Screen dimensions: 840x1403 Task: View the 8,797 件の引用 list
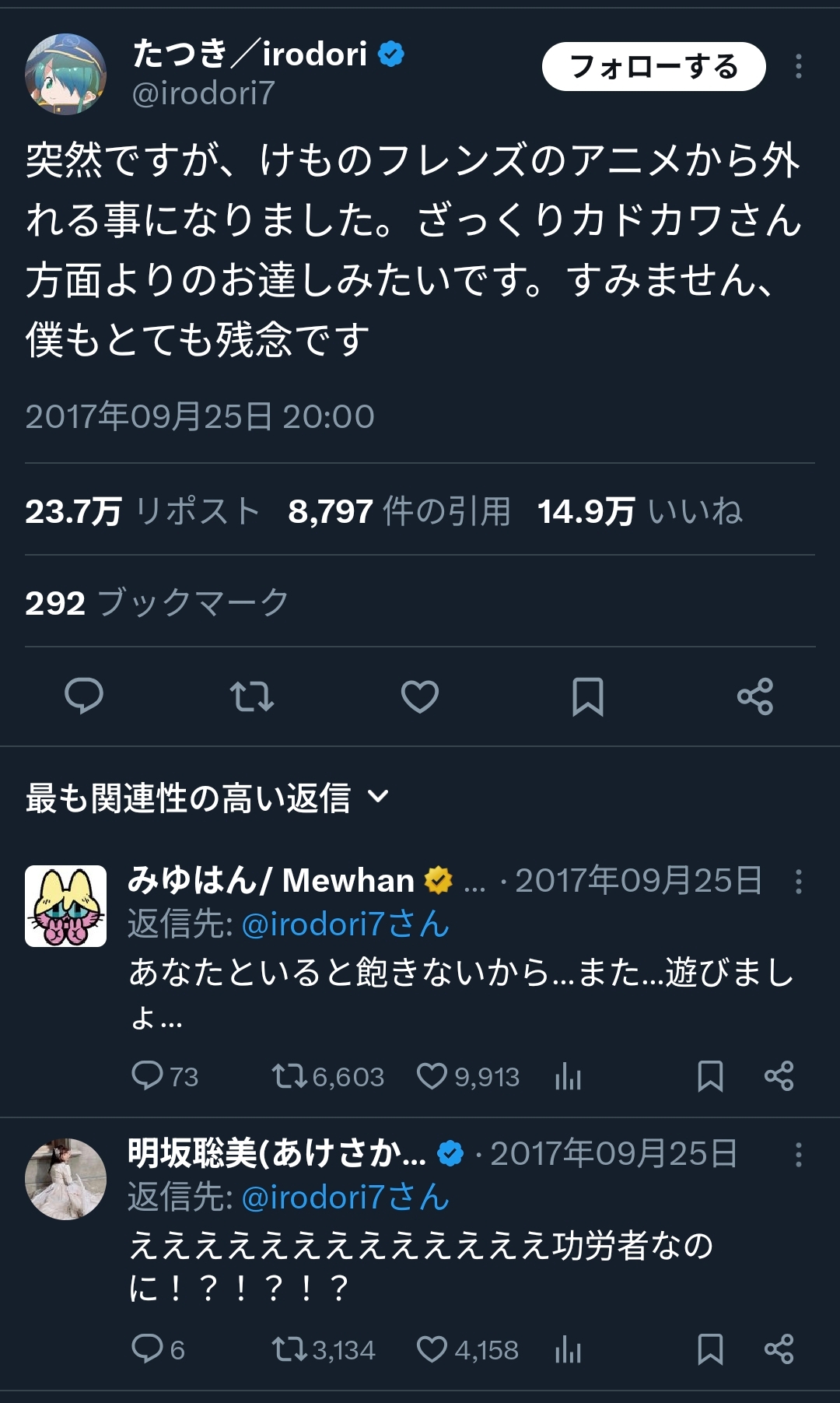coord(399,511)
